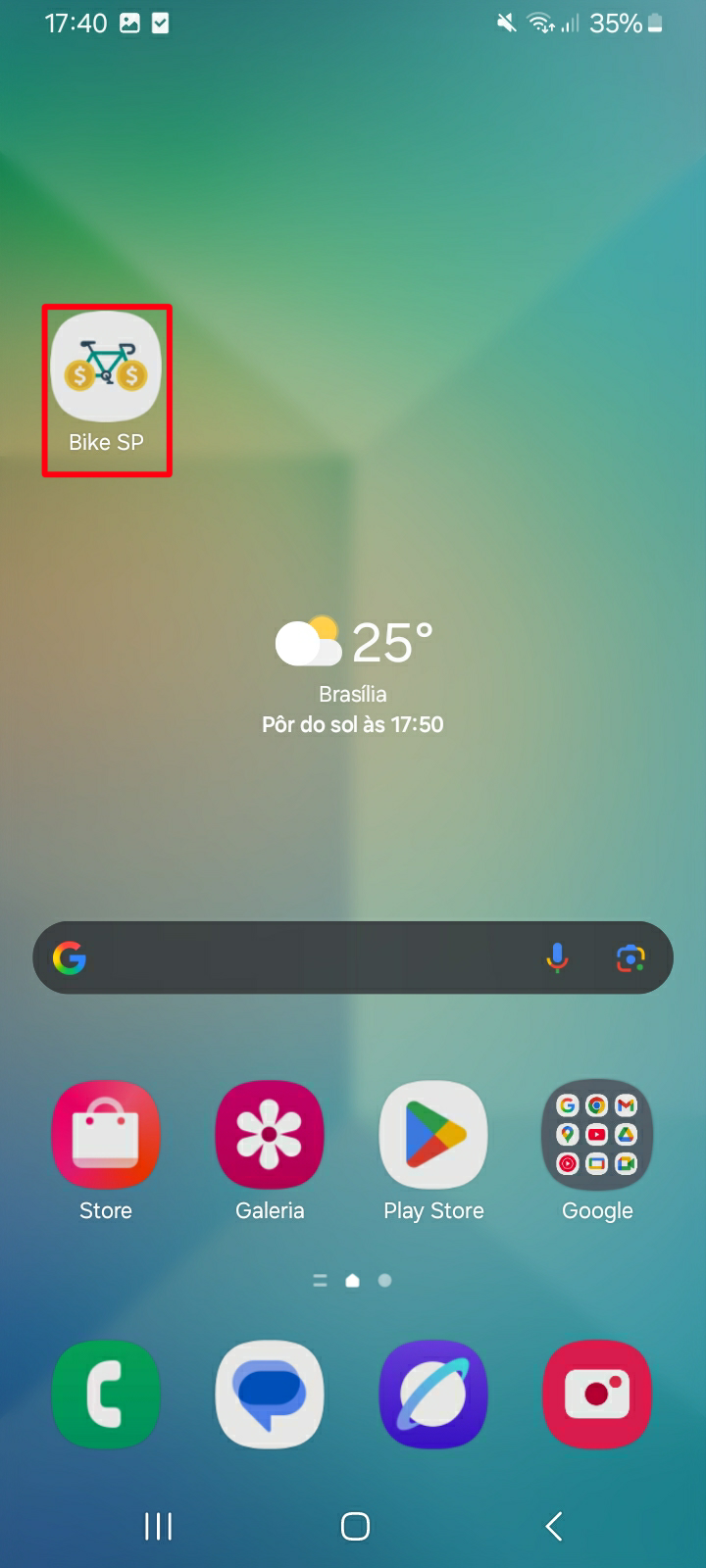Viewport: 706px width, 1568px height.
Task: Launch the Samsung Internet browser
Action: point(433,1394)
